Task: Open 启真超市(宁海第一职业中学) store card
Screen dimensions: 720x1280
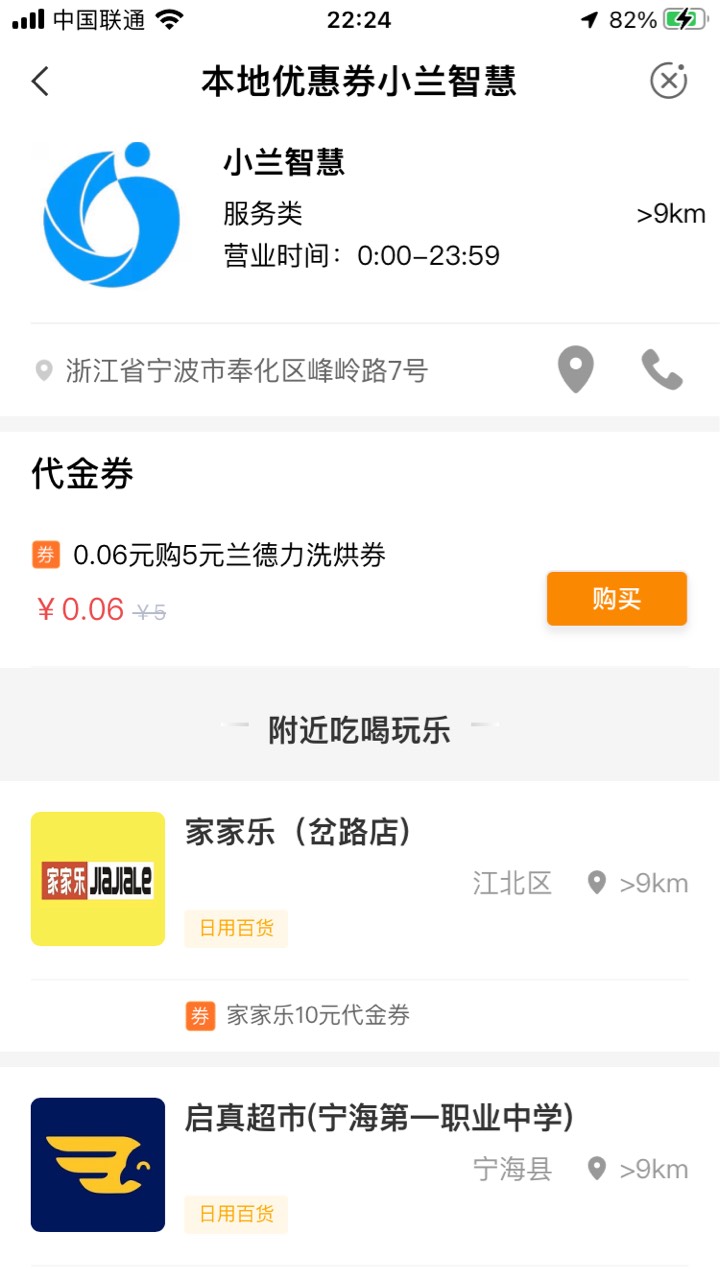Action: [360, 1166]
